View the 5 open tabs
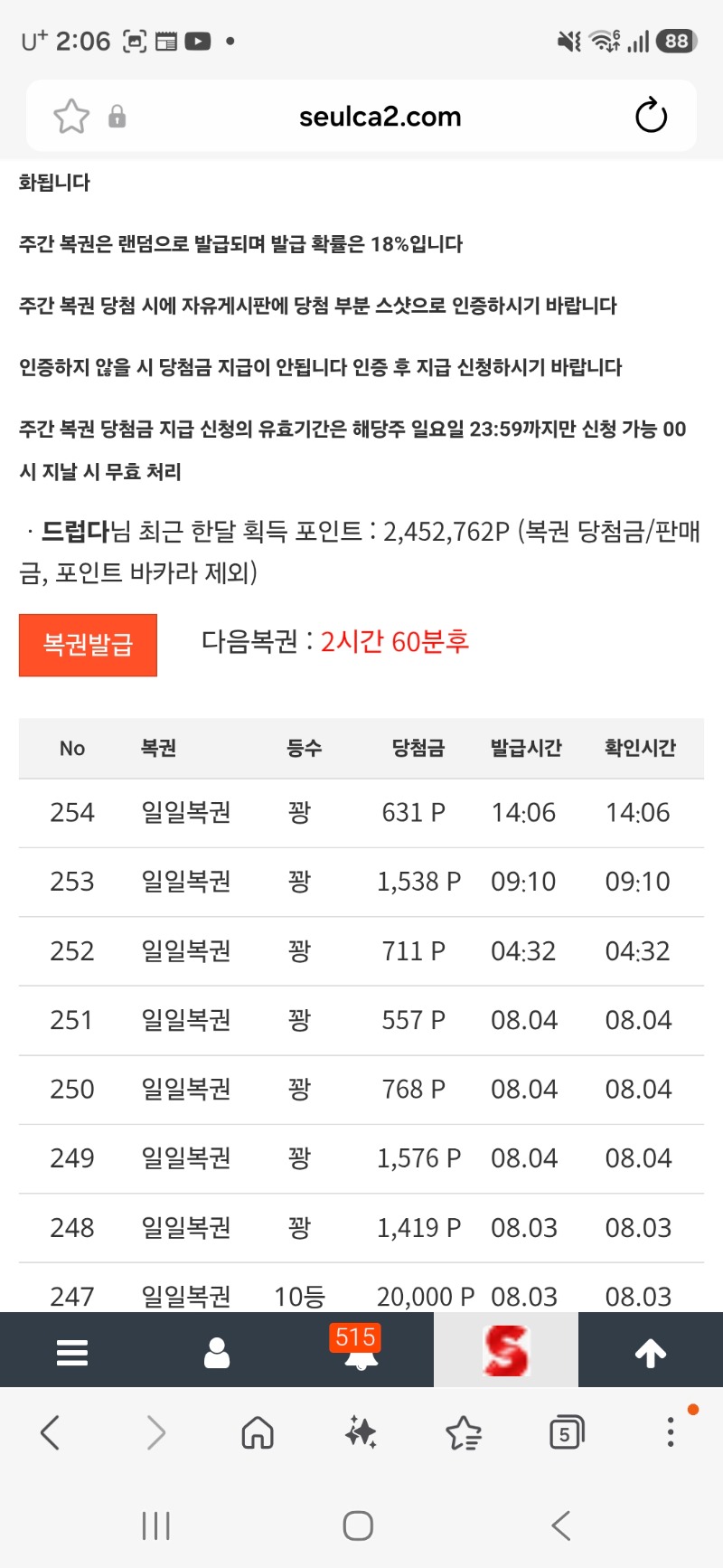This screenshot has height=1568, width=723. coord(567,1432)
